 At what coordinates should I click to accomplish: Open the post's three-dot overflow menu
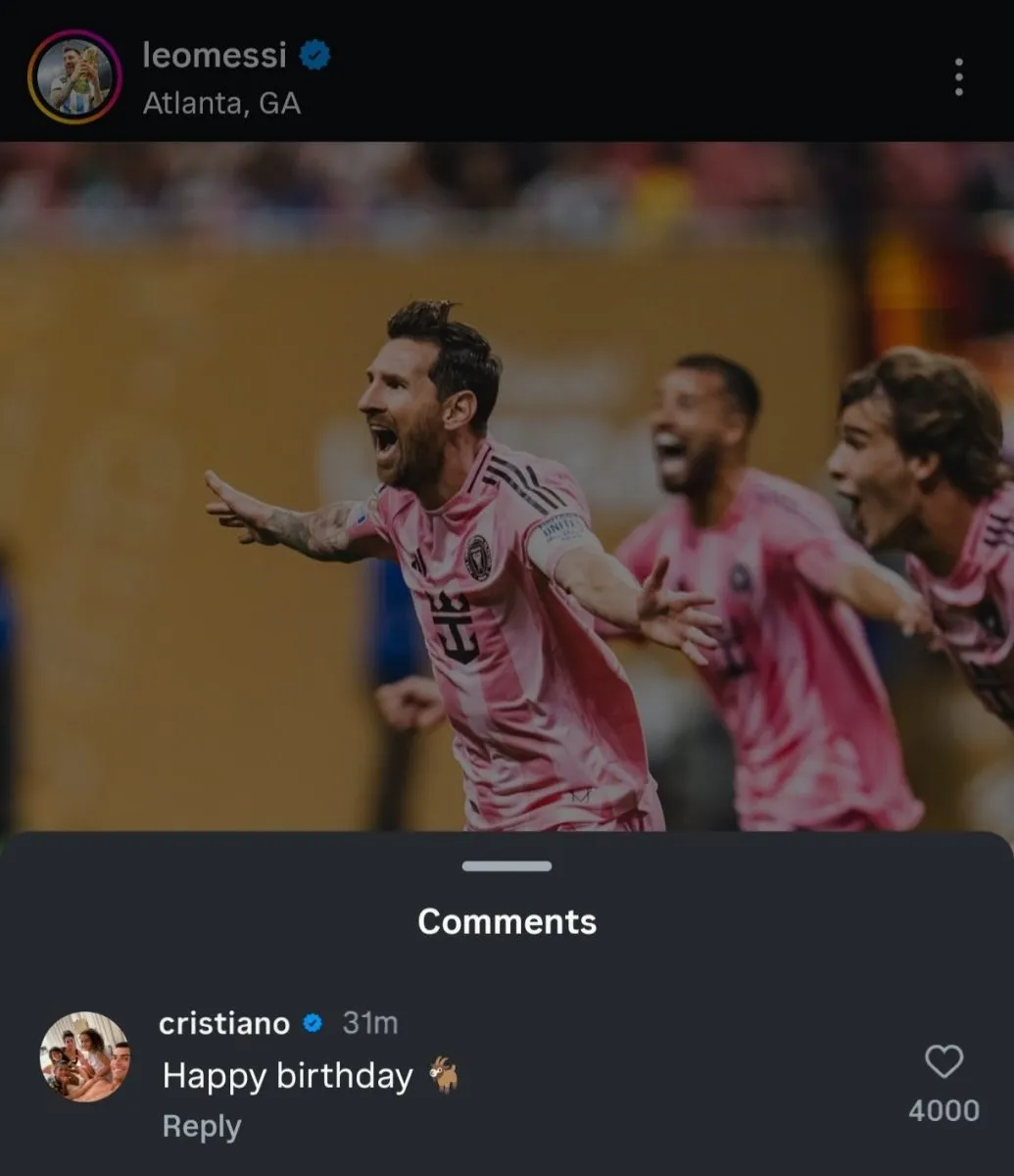(x=958, y=76)
